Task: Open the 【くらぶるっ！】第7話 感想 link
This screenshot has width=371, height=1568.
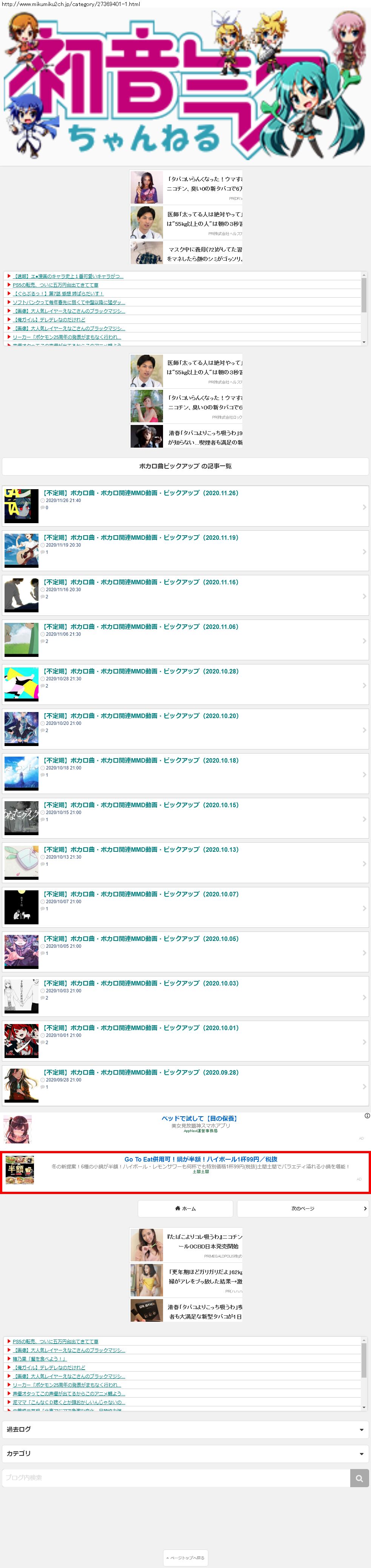Action: 58,294
